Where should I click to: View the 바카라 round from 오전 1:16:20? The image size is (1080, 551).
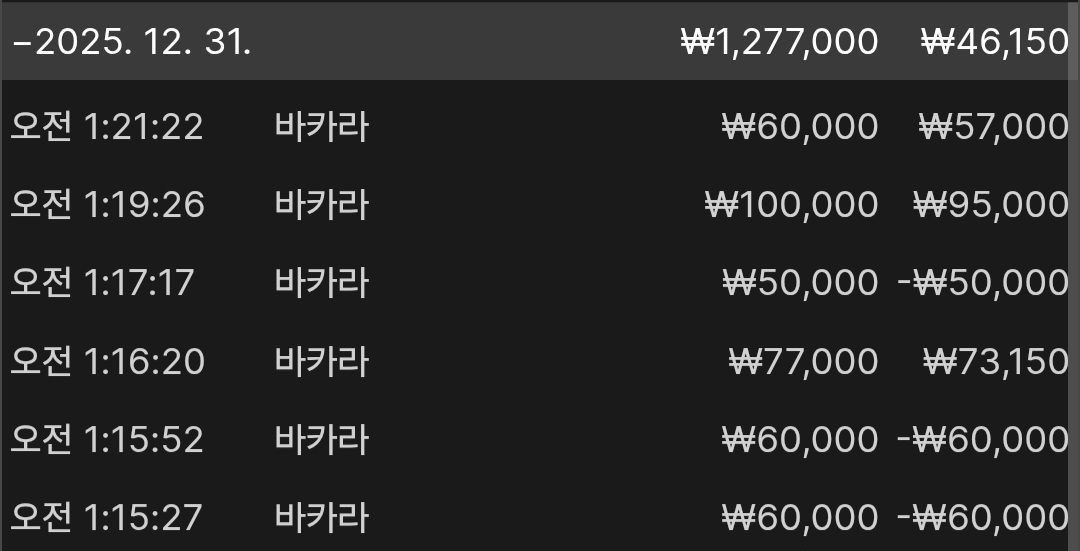click(x=321, y=361)
